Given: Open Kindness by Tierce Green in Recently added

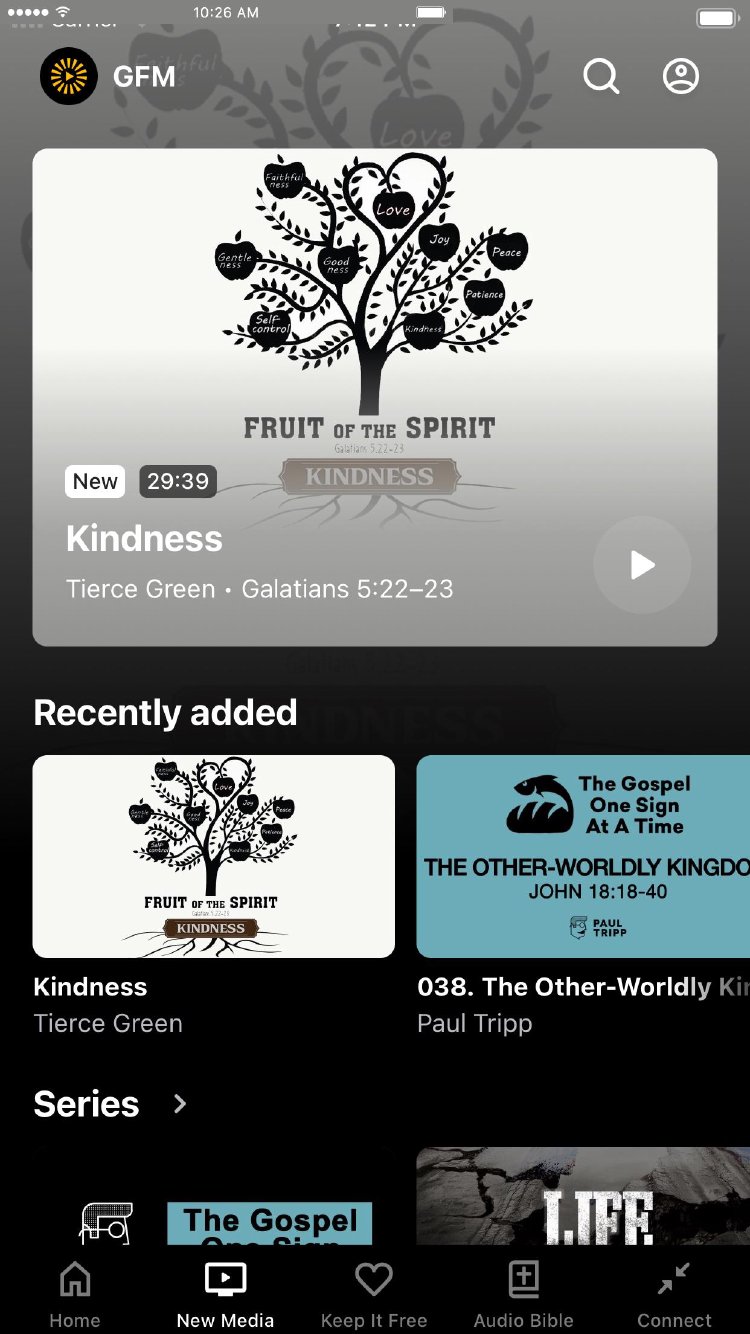Looking at the screenshot, I should point(214,857).
